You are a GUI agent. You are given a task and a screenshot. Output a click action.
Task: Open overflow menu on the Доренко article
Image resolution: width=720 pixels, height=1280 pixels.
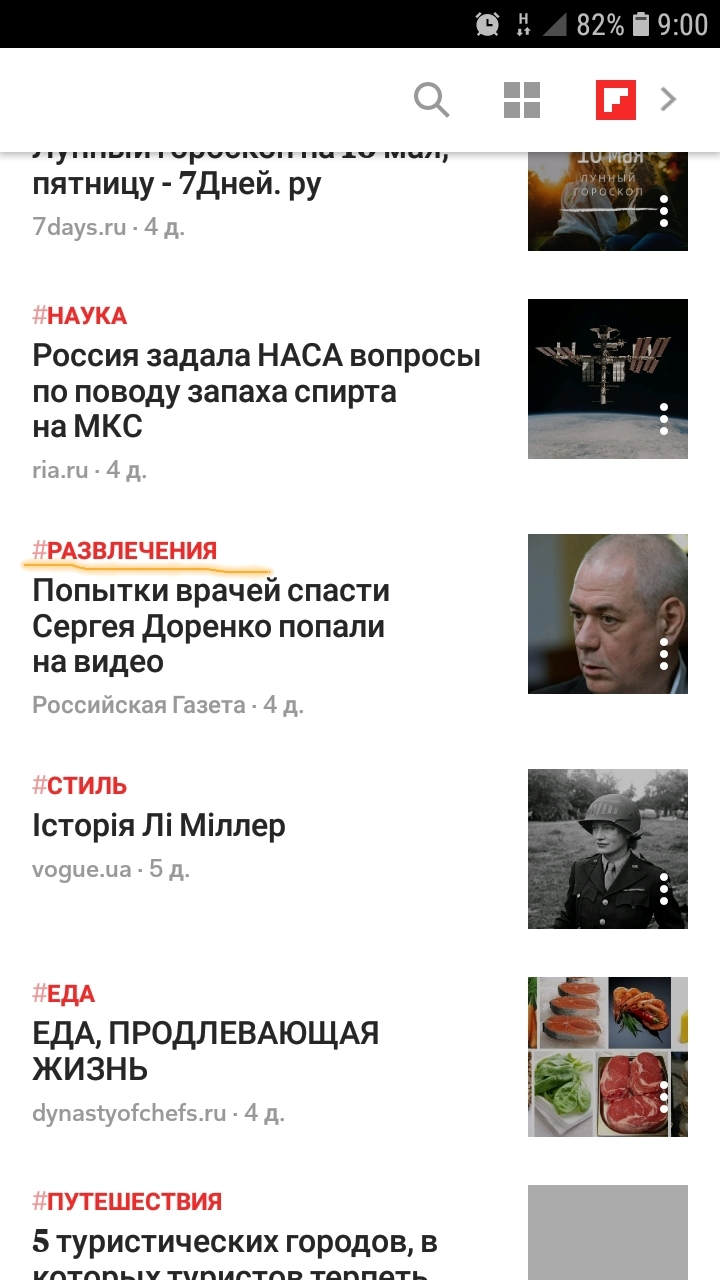(664, 654)
